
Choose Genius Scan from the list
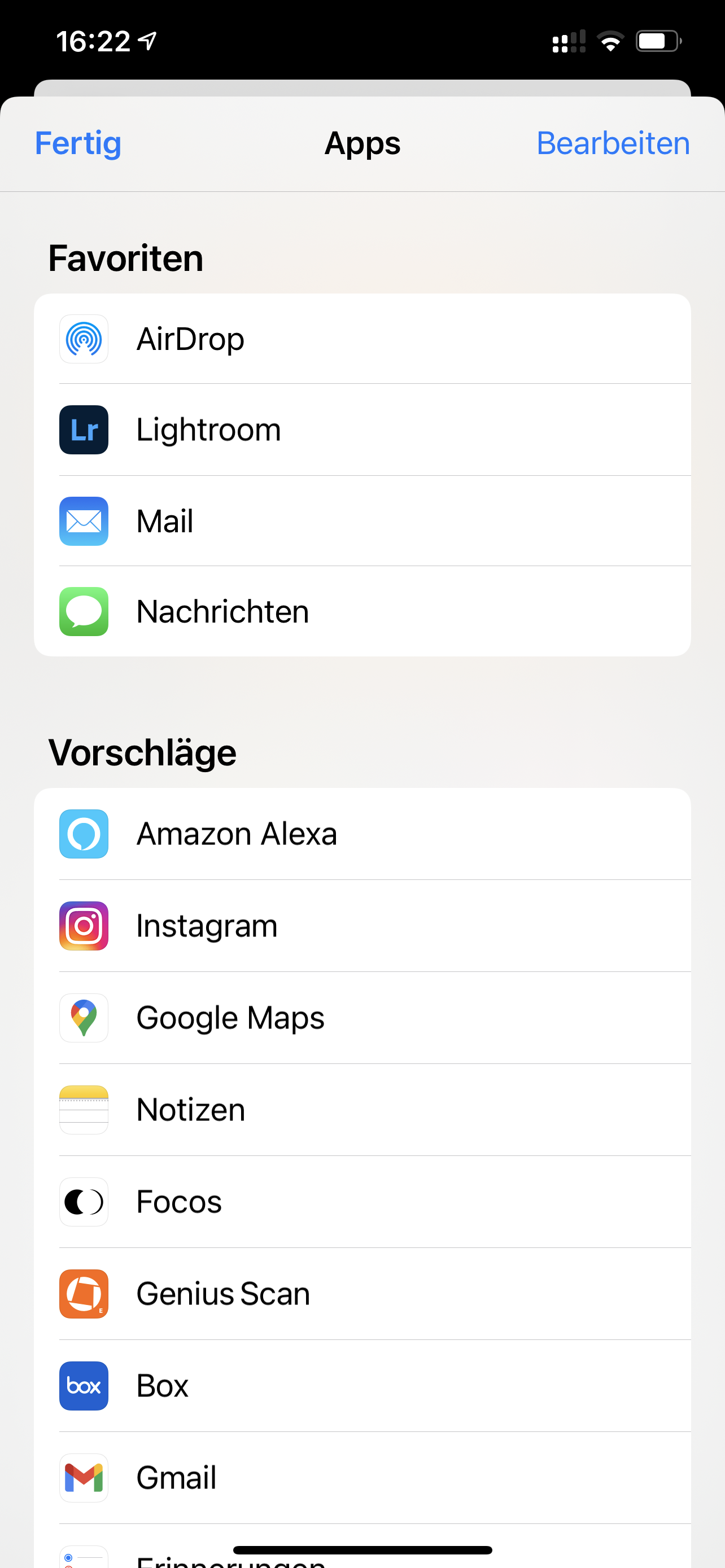(361, 1294)
